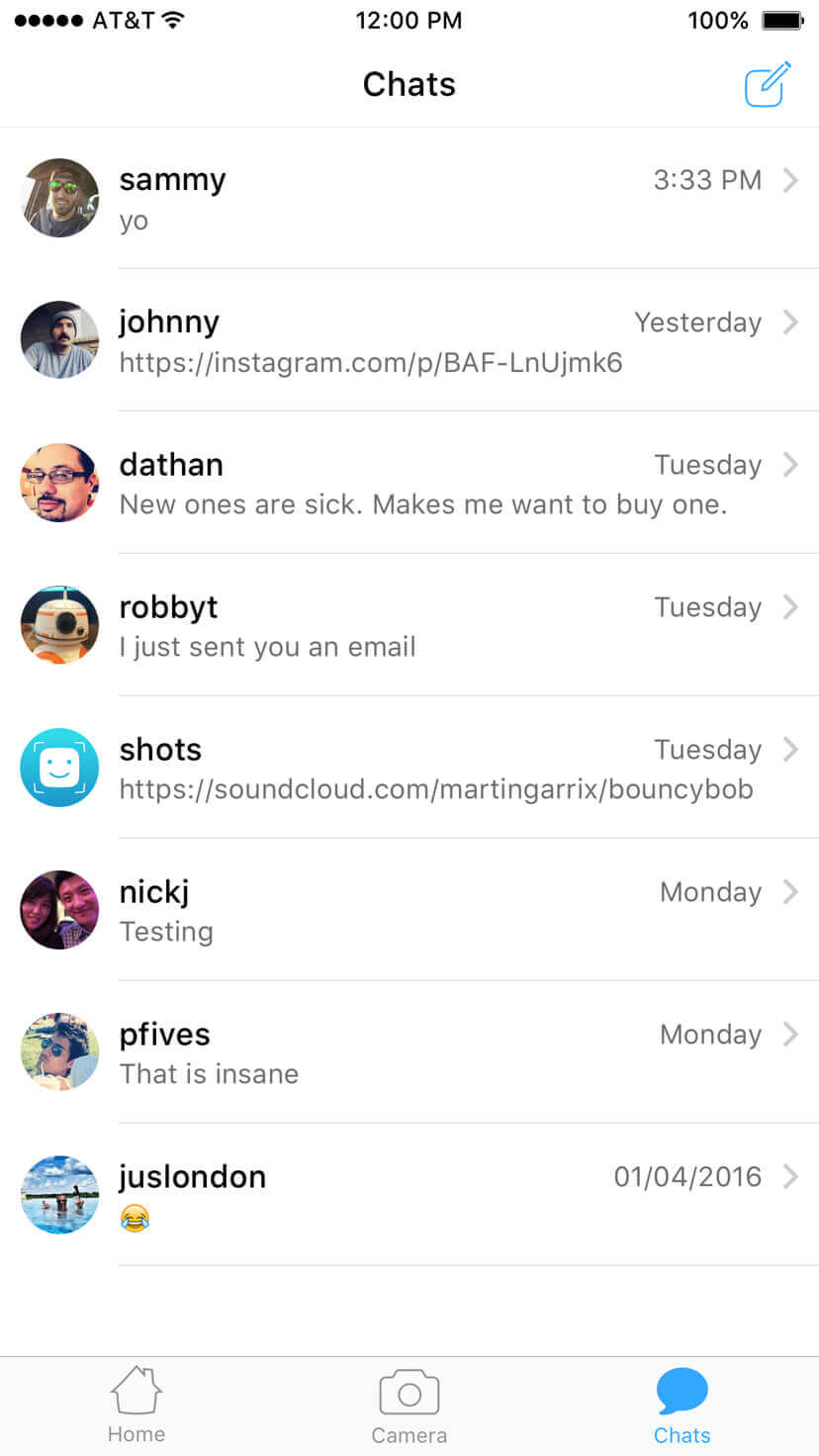819x1456 pixels.
Task: Open the chat with juslondon
Action: pos(409,1195)
